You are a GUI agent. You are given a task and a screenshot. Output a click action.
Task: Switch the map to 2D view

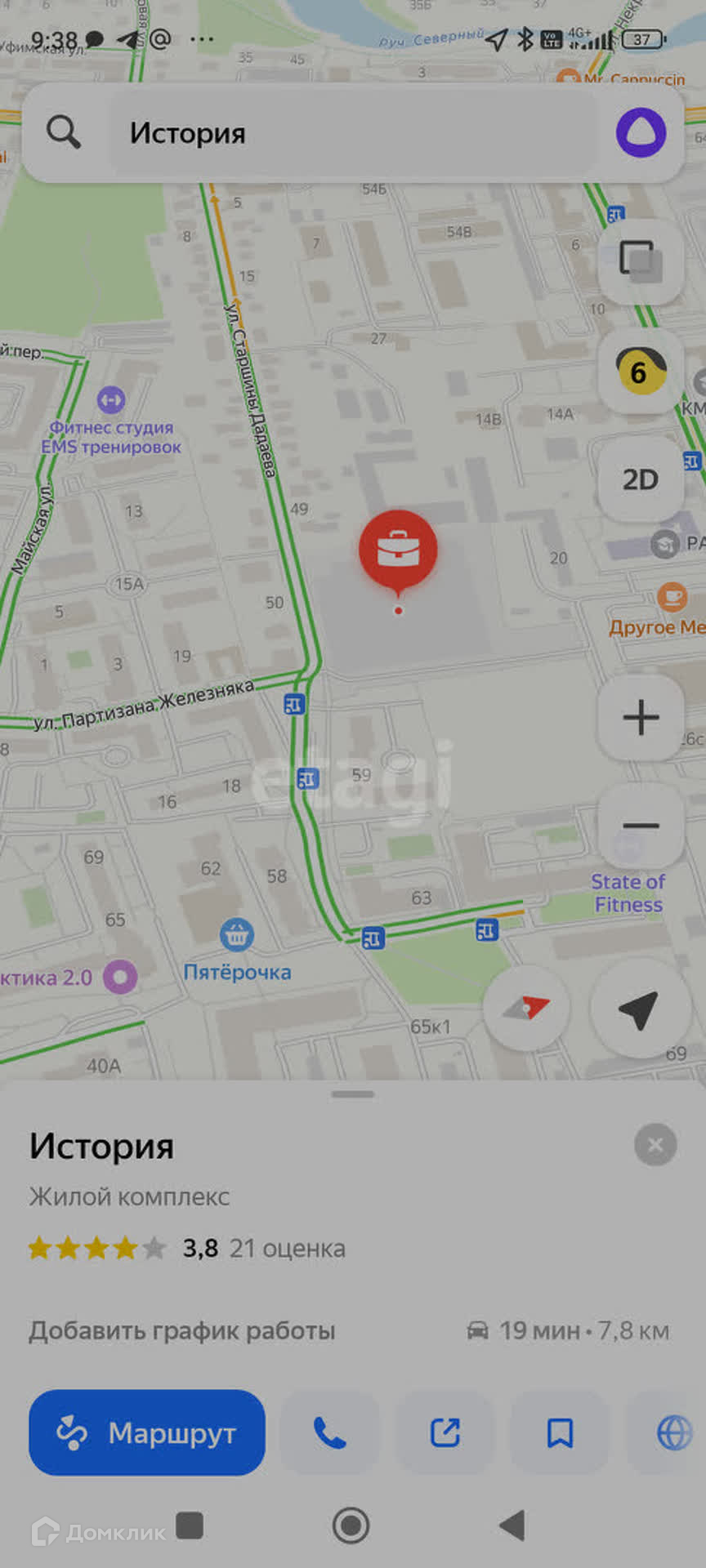coord(641,479)
